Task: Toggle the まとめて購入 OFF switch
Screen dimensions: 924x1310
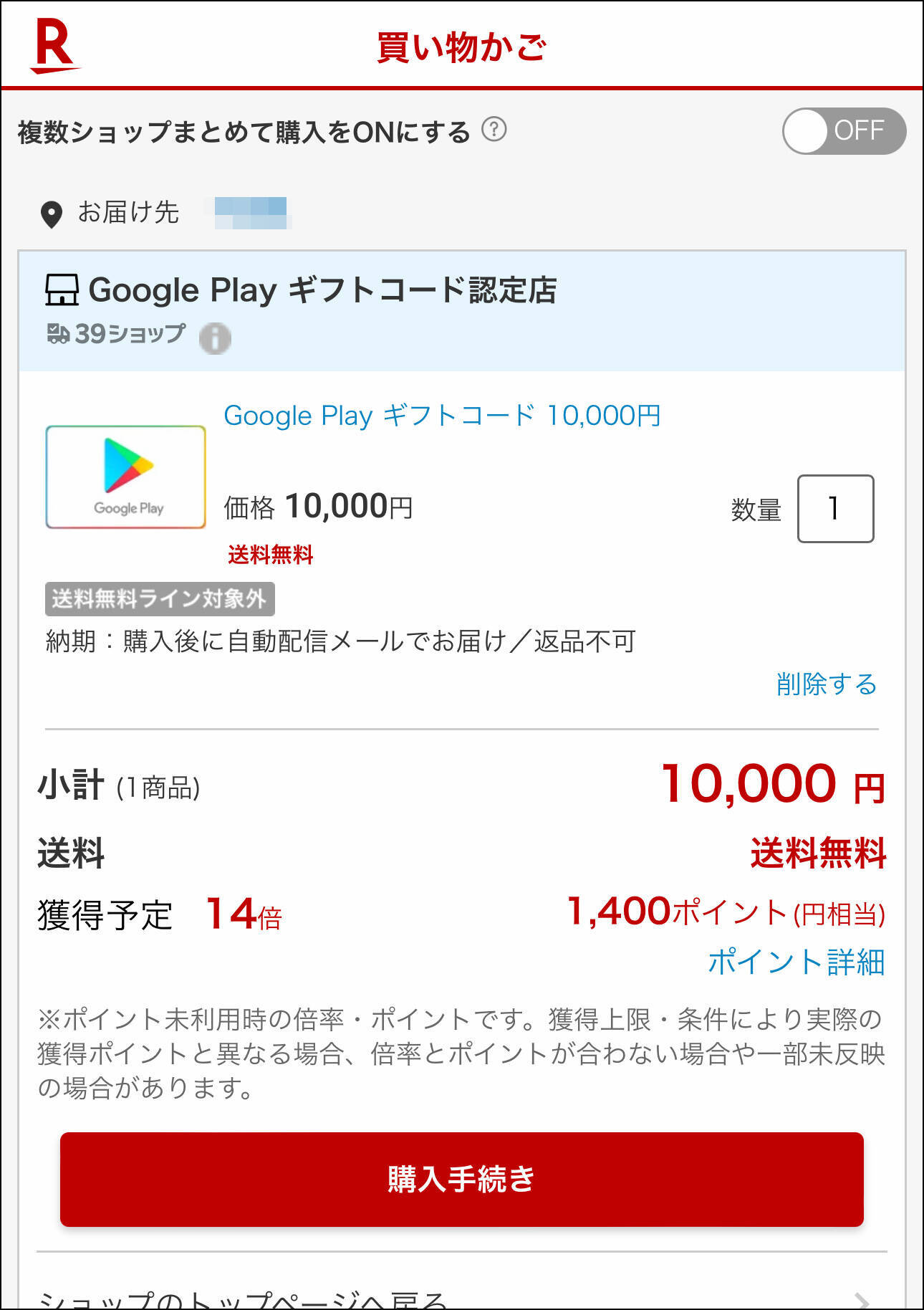Action: pos(843,131)
